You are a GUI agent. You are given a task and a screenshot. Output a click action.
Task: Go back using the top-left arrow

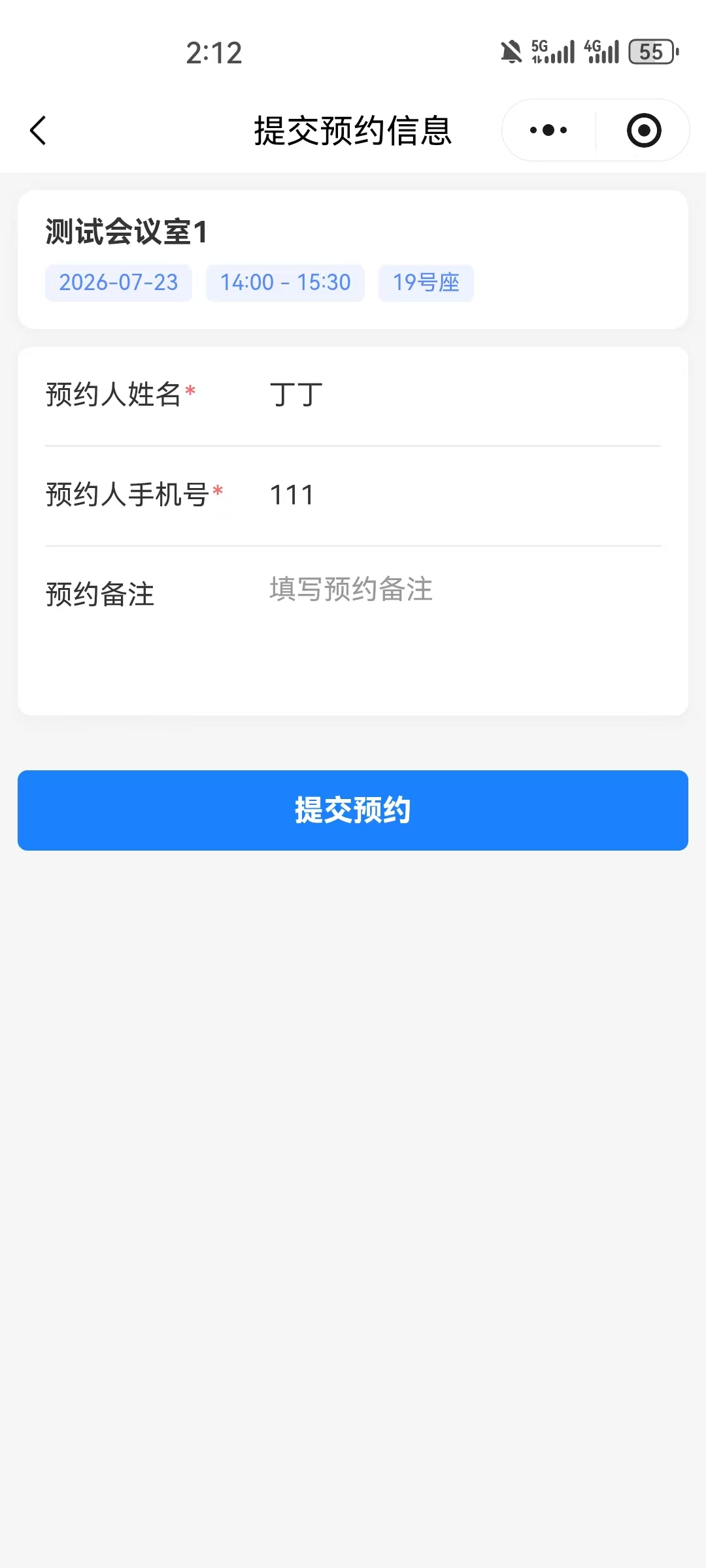[x=38, y=131]
